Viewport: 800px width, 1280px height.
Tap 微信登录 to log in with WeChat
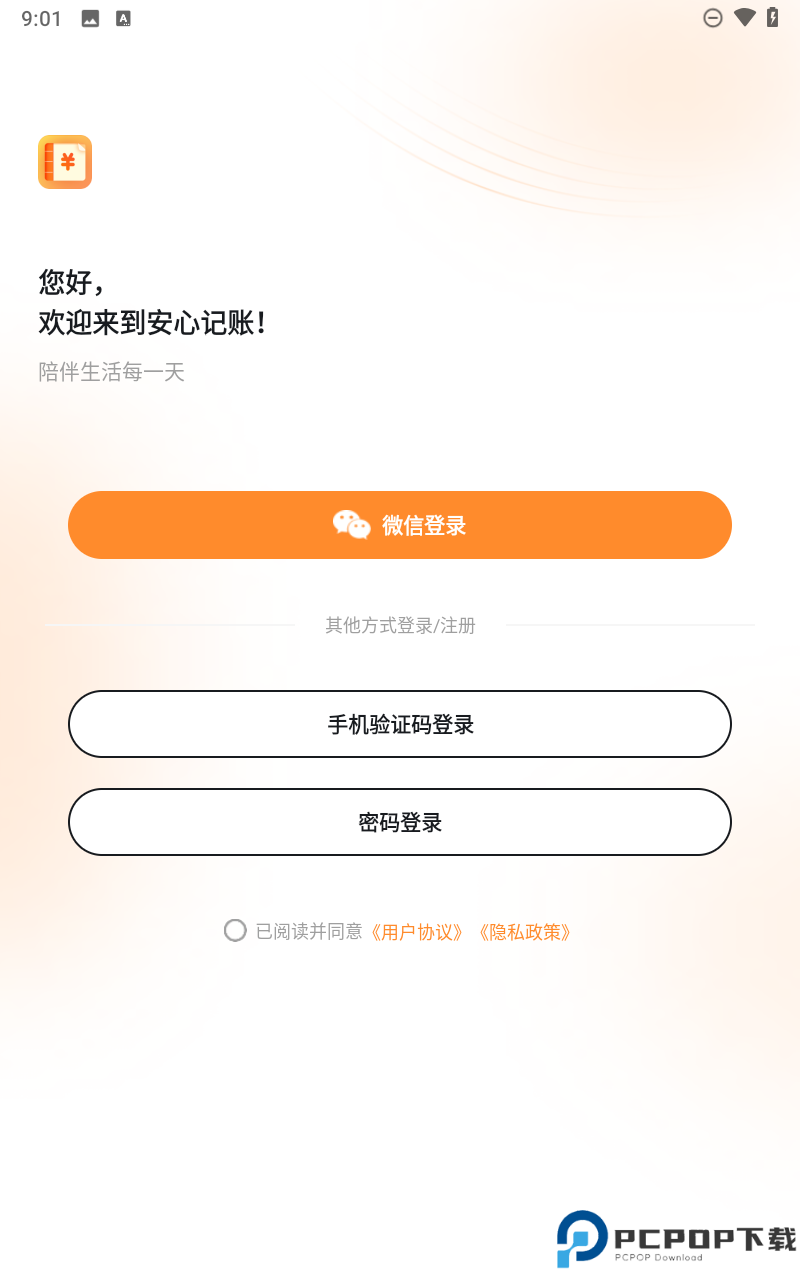click(400, 524)
